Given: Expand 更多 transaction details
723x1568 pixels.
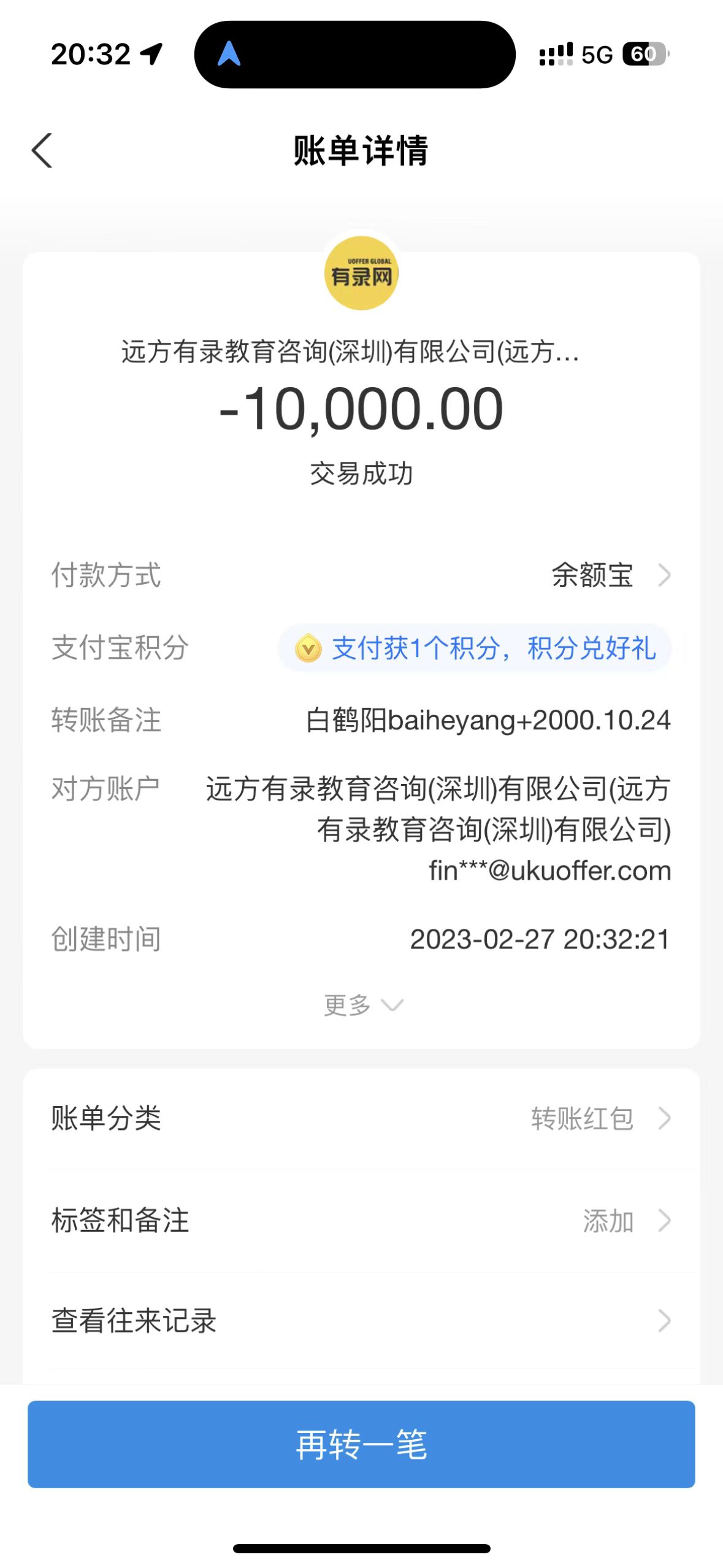Looking at the screenshot, I should [x=362, y=1005].
